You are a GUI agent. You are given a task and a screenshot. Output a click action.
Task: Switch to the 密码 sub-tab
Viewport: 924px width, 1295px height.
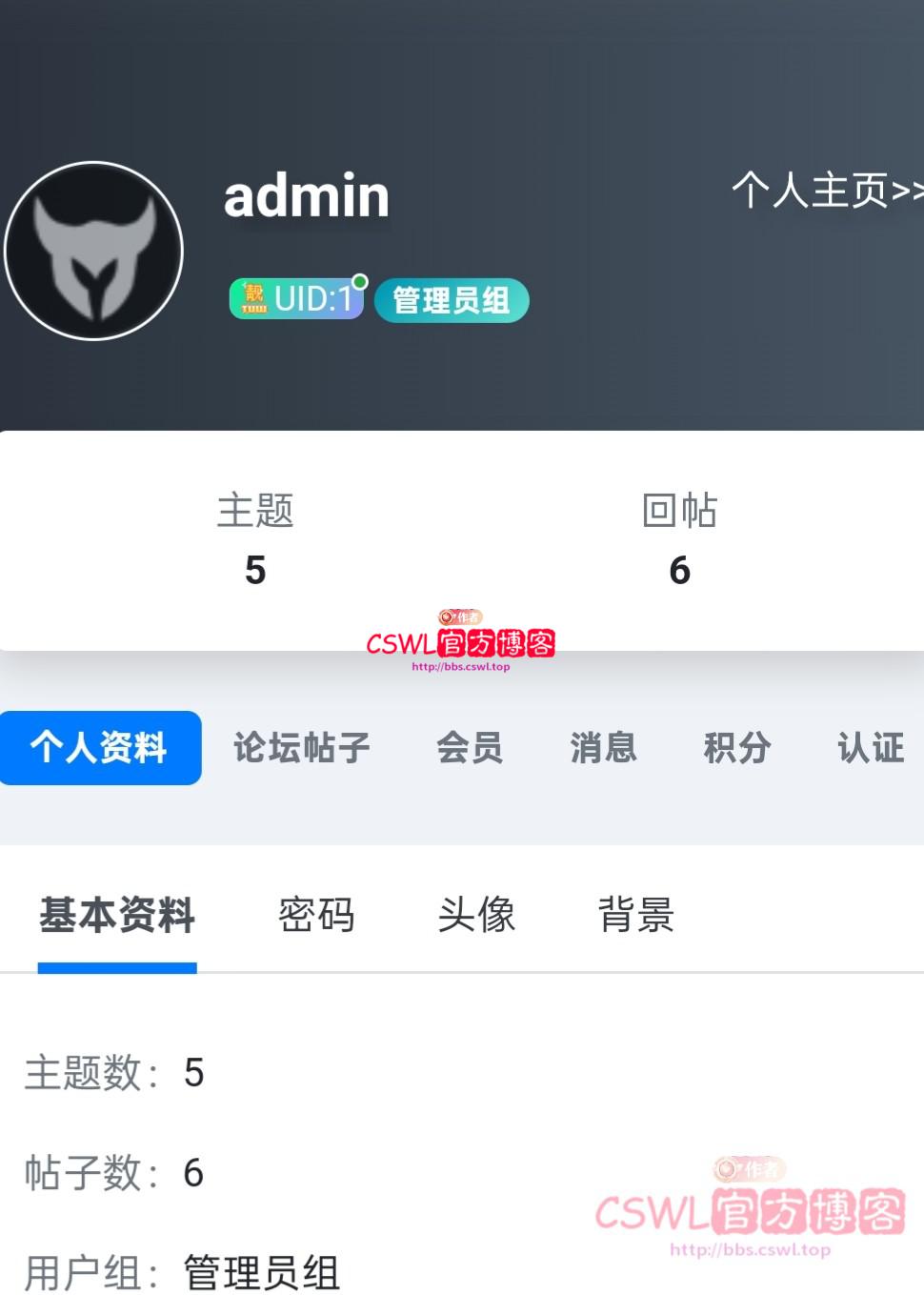coord(316,916)
